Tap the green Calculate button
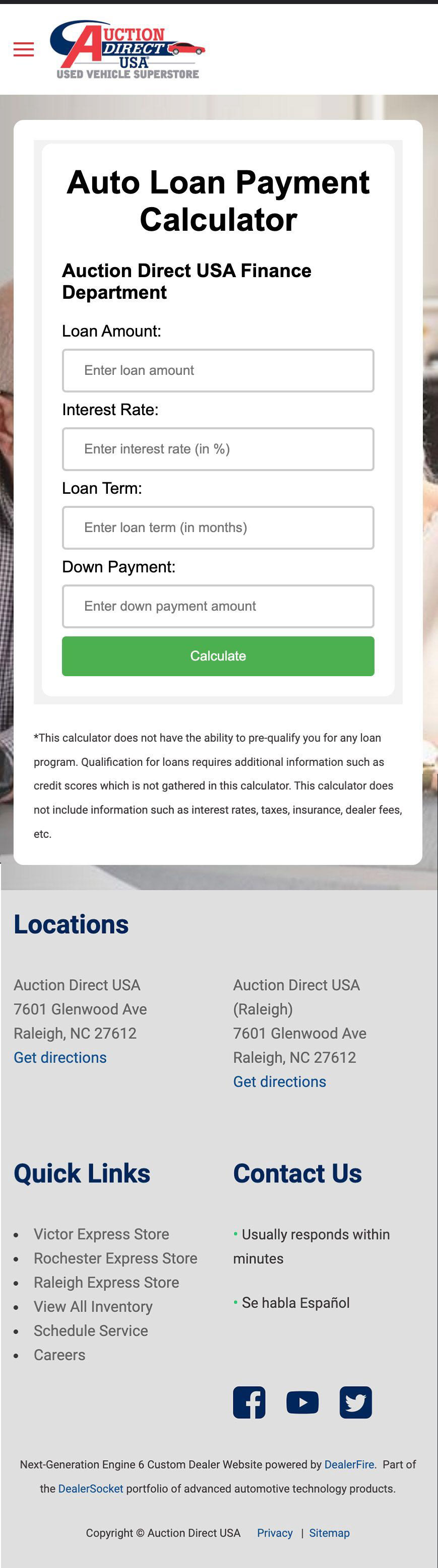Image resolution: width=438 pixels, height=1568 pixels. (218, 656)
